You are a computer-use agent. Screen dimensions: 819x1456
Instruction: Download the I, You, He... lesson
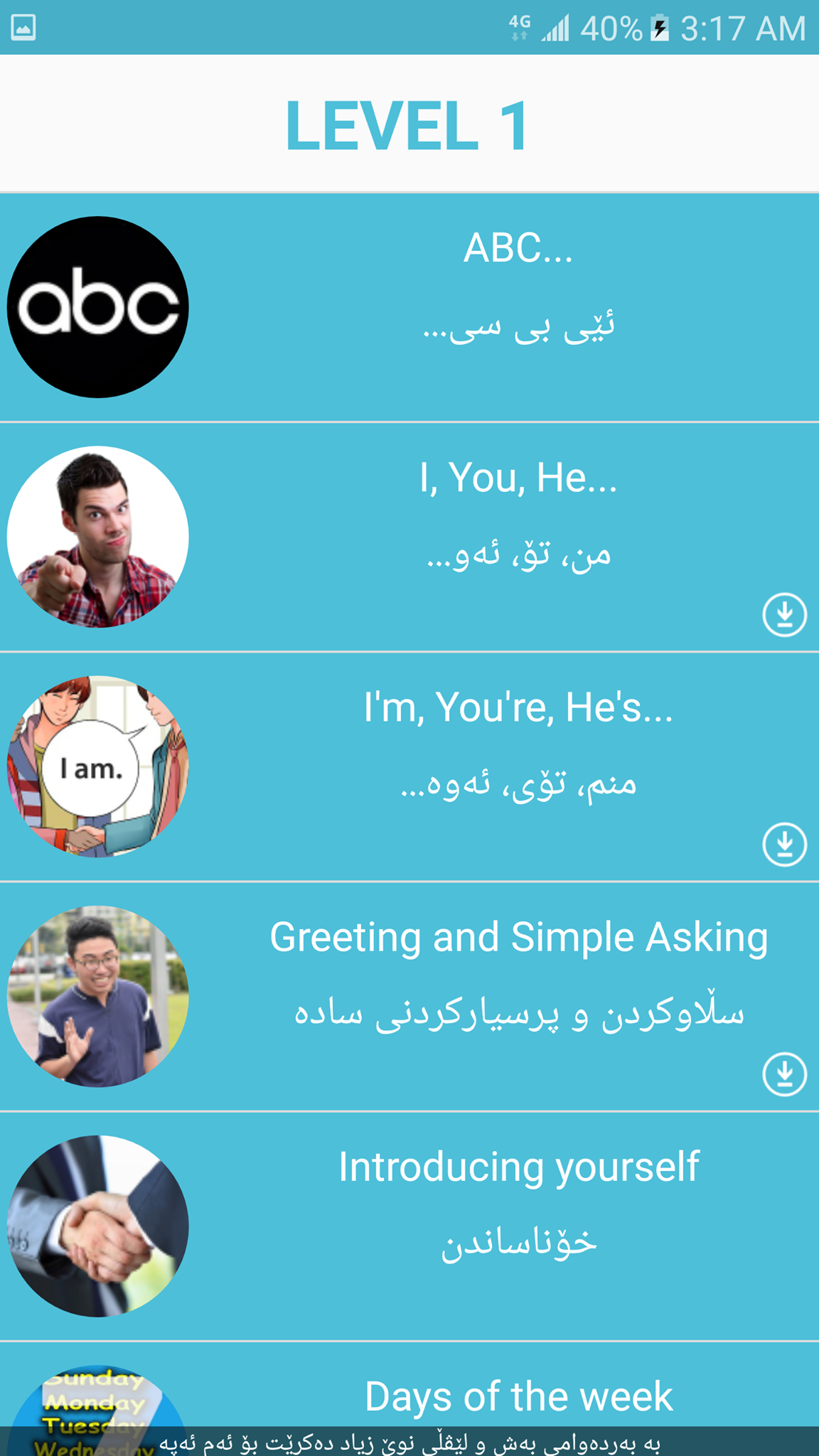tap(784, 614)
